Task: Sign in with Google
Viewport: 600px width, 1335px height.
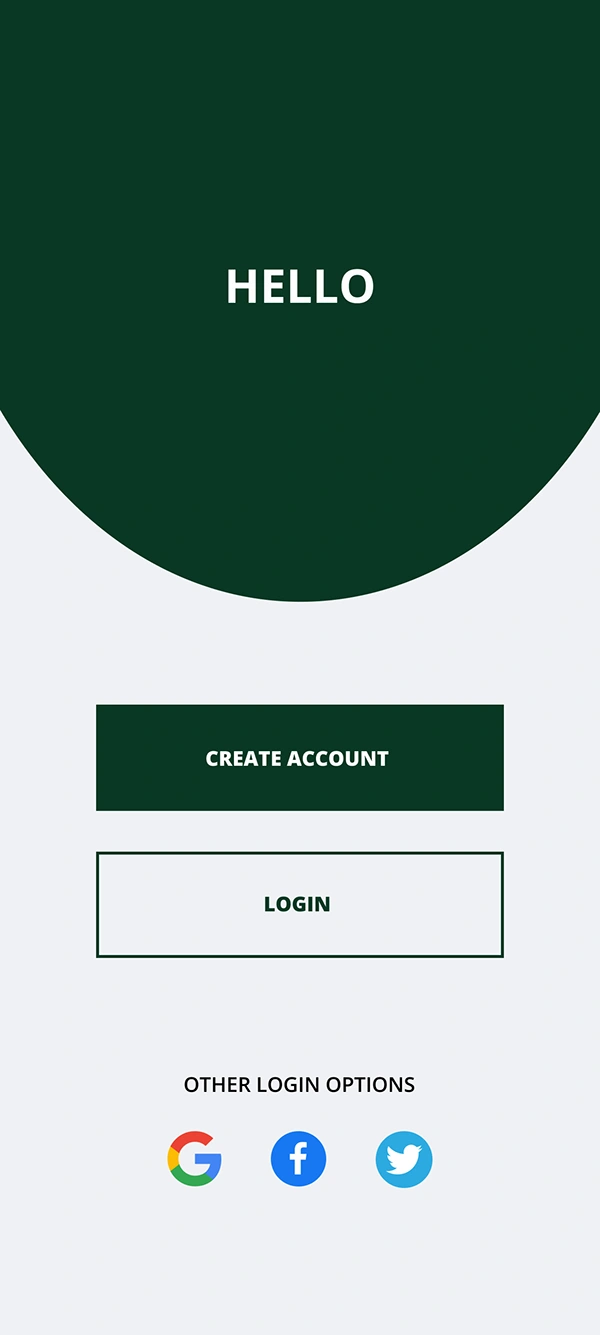Action: click(x=194, y=1159)
